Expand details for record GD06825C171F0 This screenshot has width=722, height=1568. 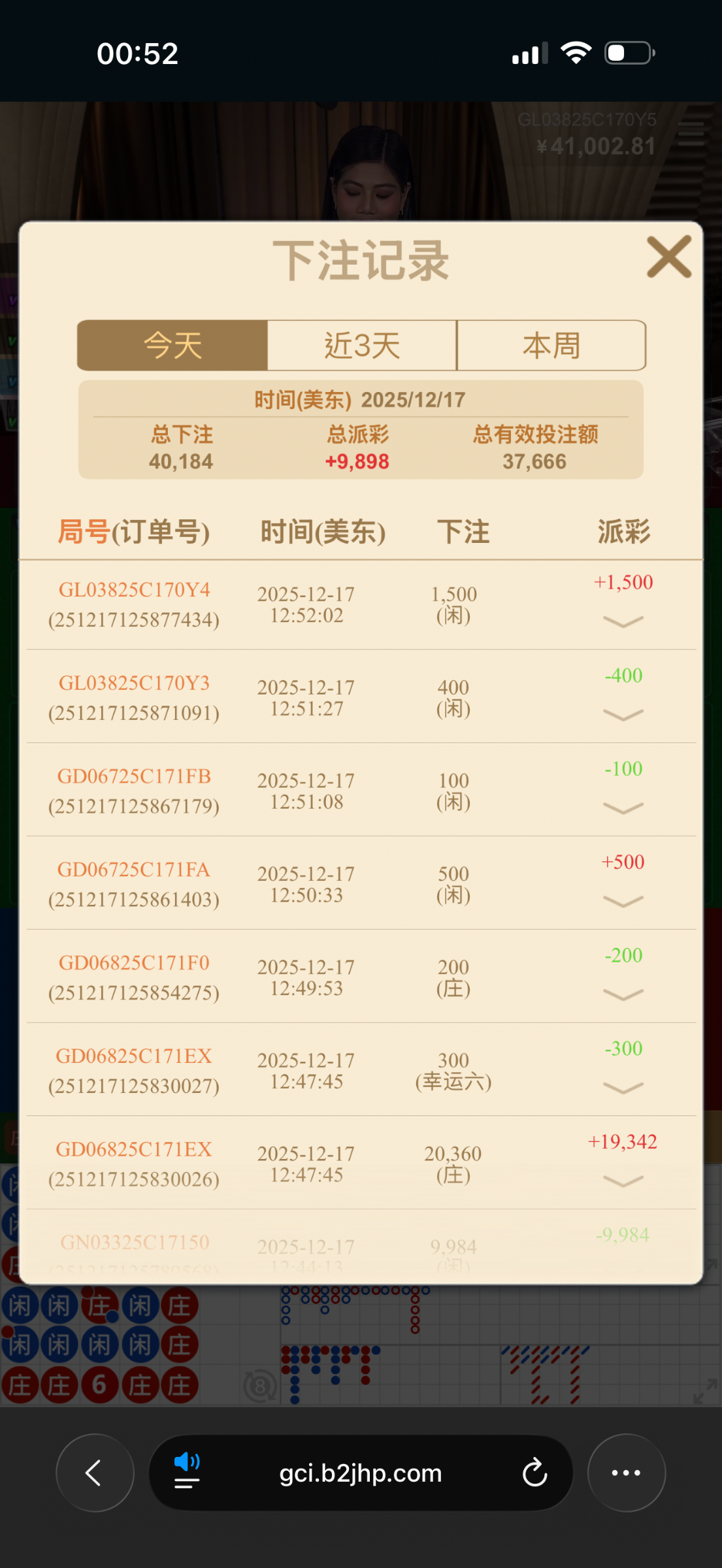(623, 994)
